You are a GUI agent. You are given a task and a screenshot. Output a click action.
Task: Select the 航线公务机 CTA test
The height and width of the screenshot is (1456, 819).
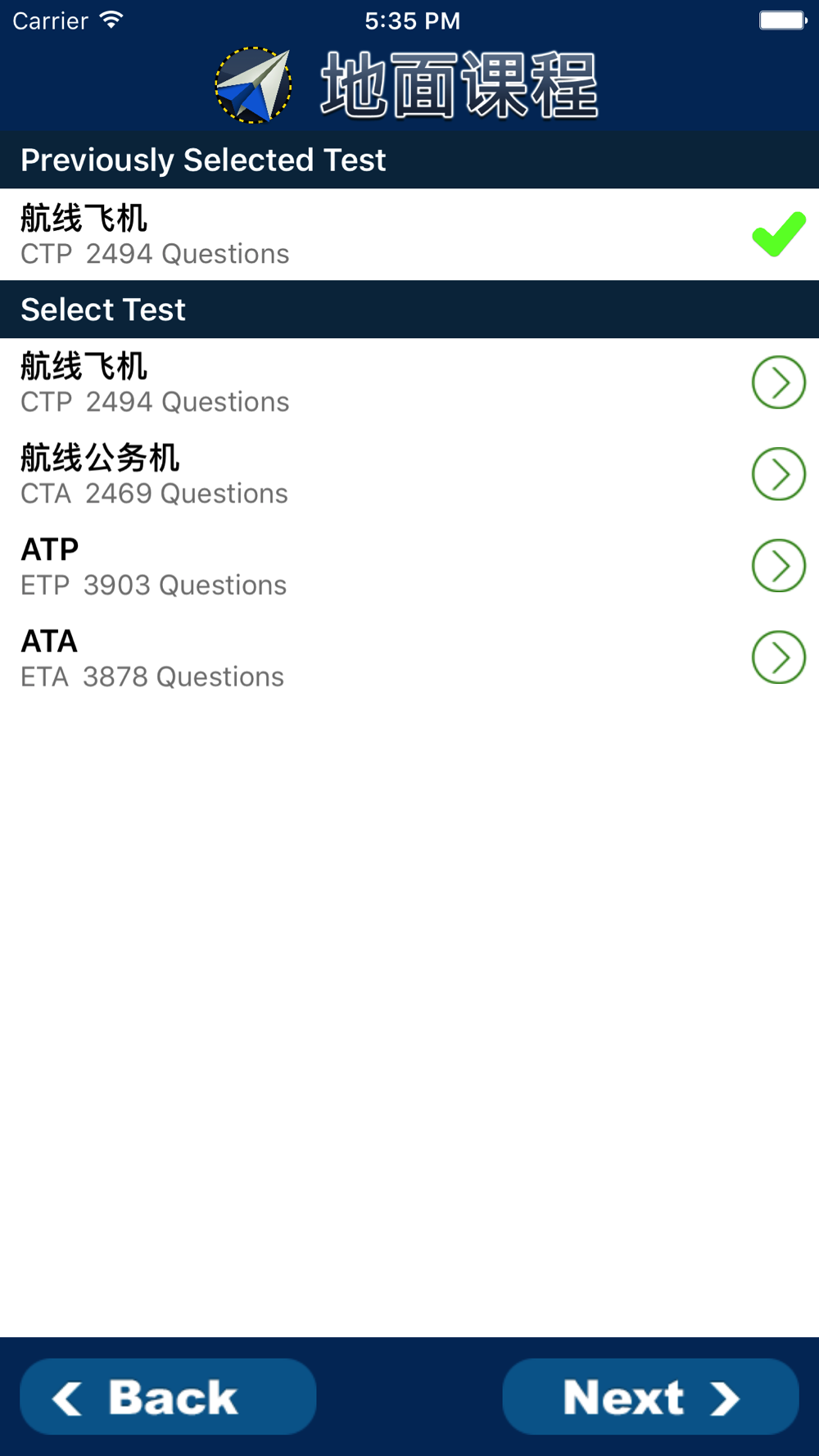pos(409,475)
